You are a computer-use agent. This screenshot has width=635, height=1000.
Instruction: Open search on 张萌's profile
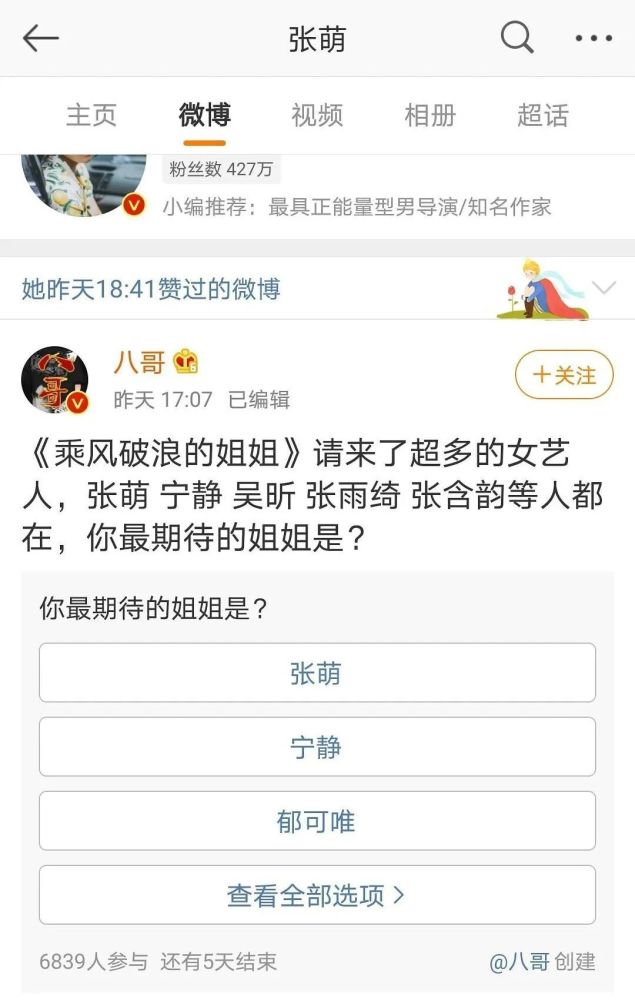[516, 39]
